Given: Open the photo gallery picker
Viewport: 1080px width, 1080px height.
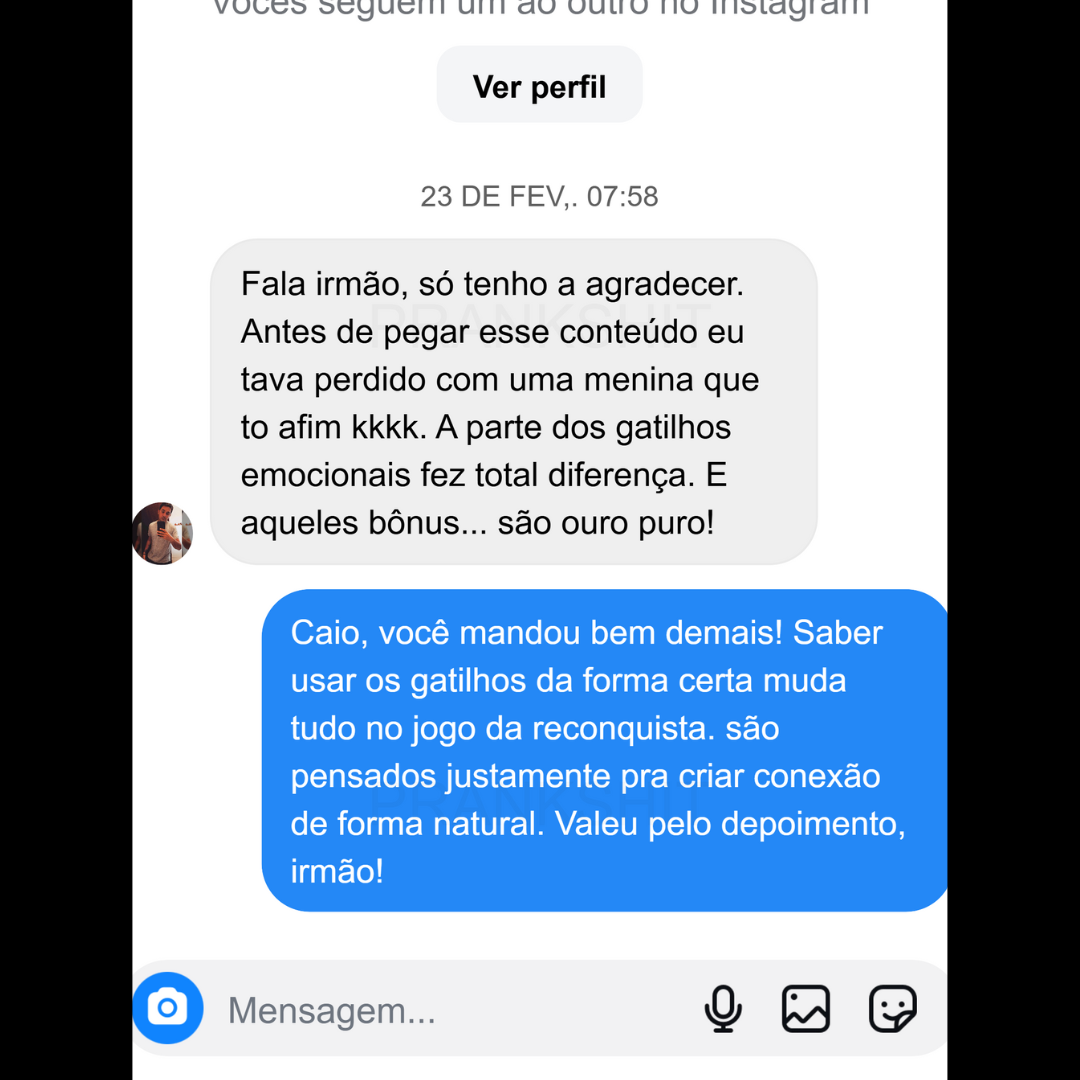Looking at the screenshot, I should coord(806,1008).
